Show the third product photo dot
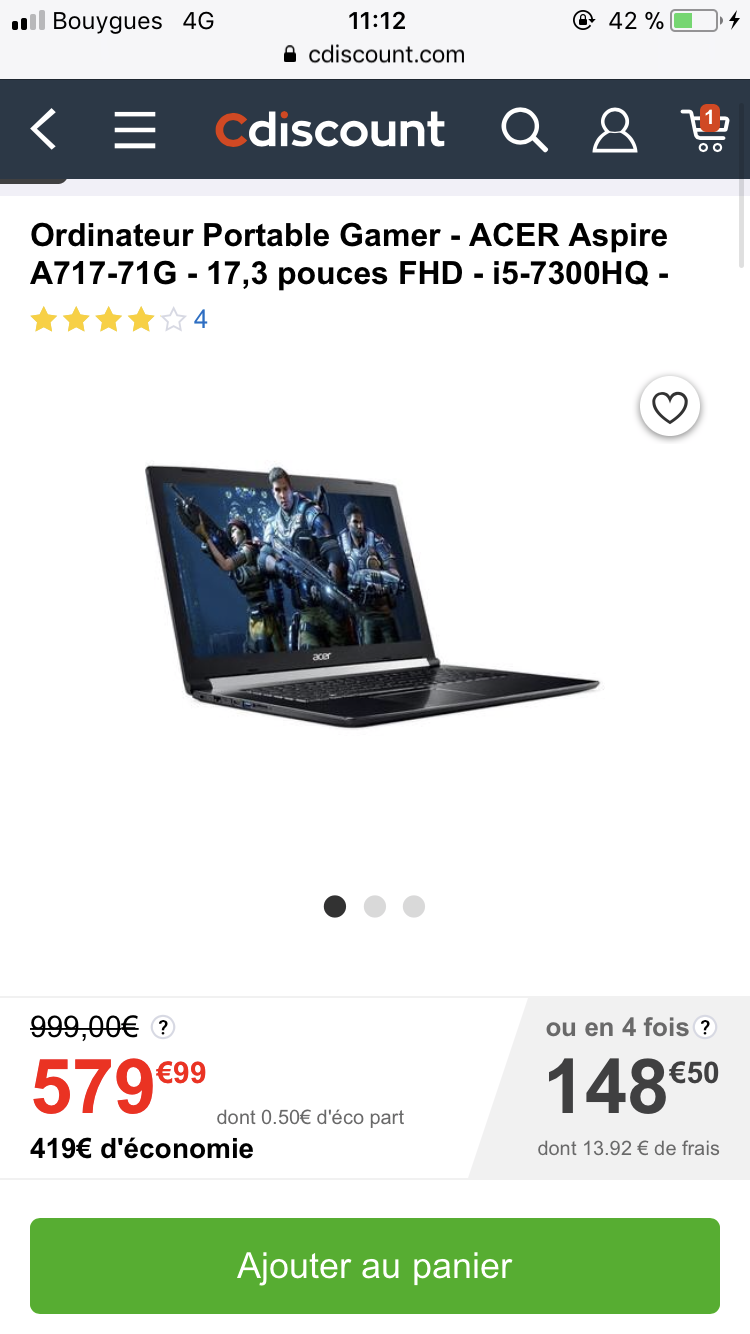Screen dimensions: 750x1334 [x=414, y=906]
